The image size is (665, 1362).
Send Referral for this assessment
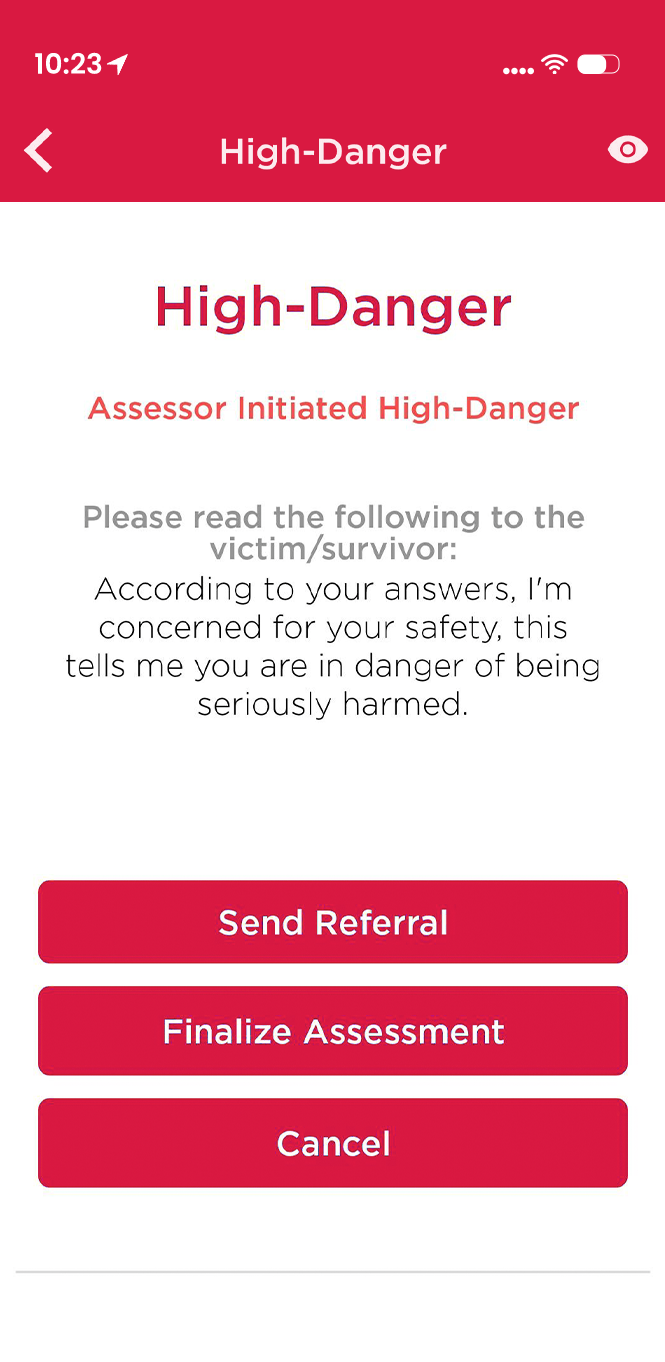333,922
